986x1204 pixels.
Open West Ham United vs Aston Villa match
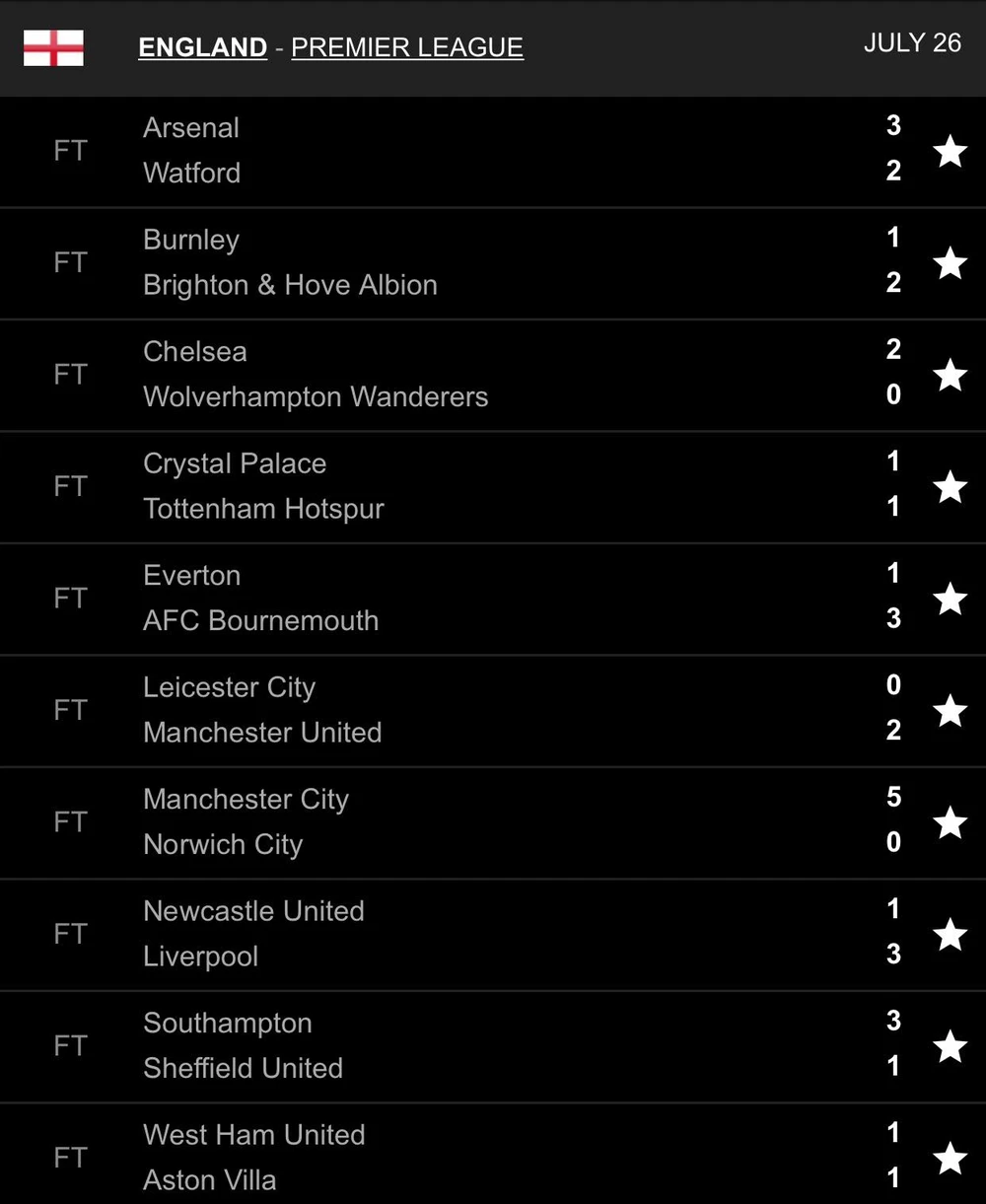click(444, 1158)
